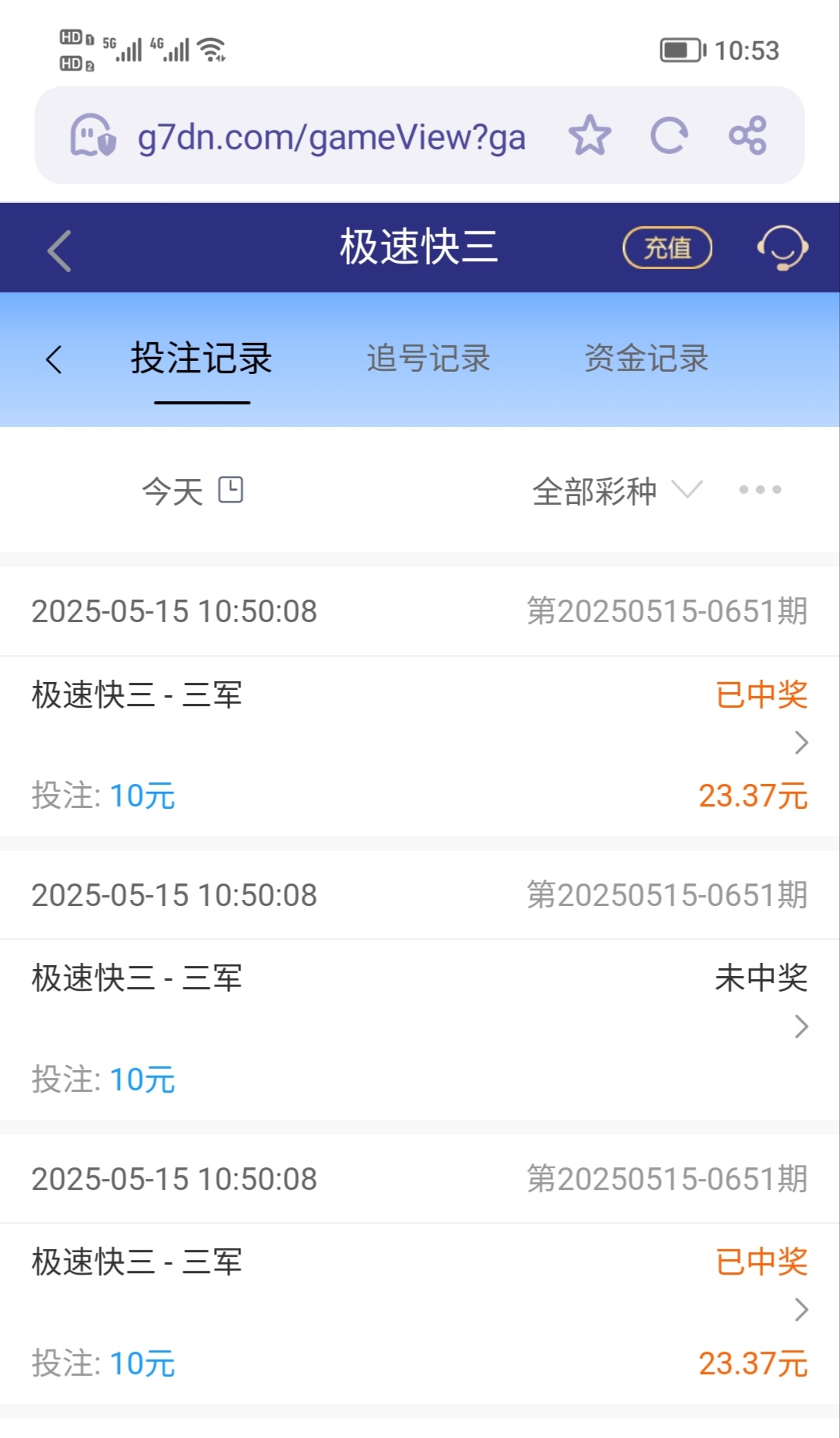Bookmark this page with the star icon
Image resolution: width=840 pixels, height=1438 pixels.
point(590,136)
